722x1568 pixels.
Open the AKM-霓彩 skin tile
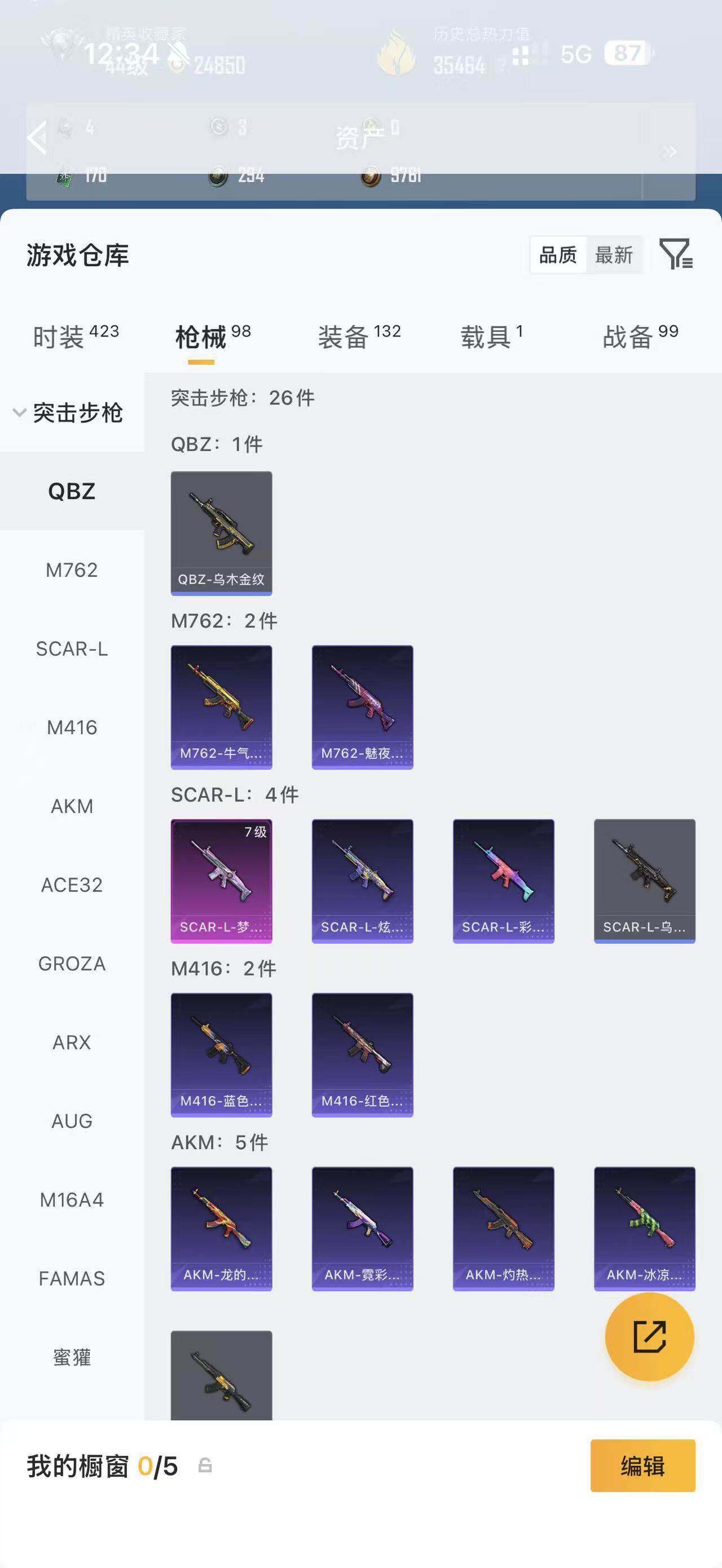[362, 1229]
